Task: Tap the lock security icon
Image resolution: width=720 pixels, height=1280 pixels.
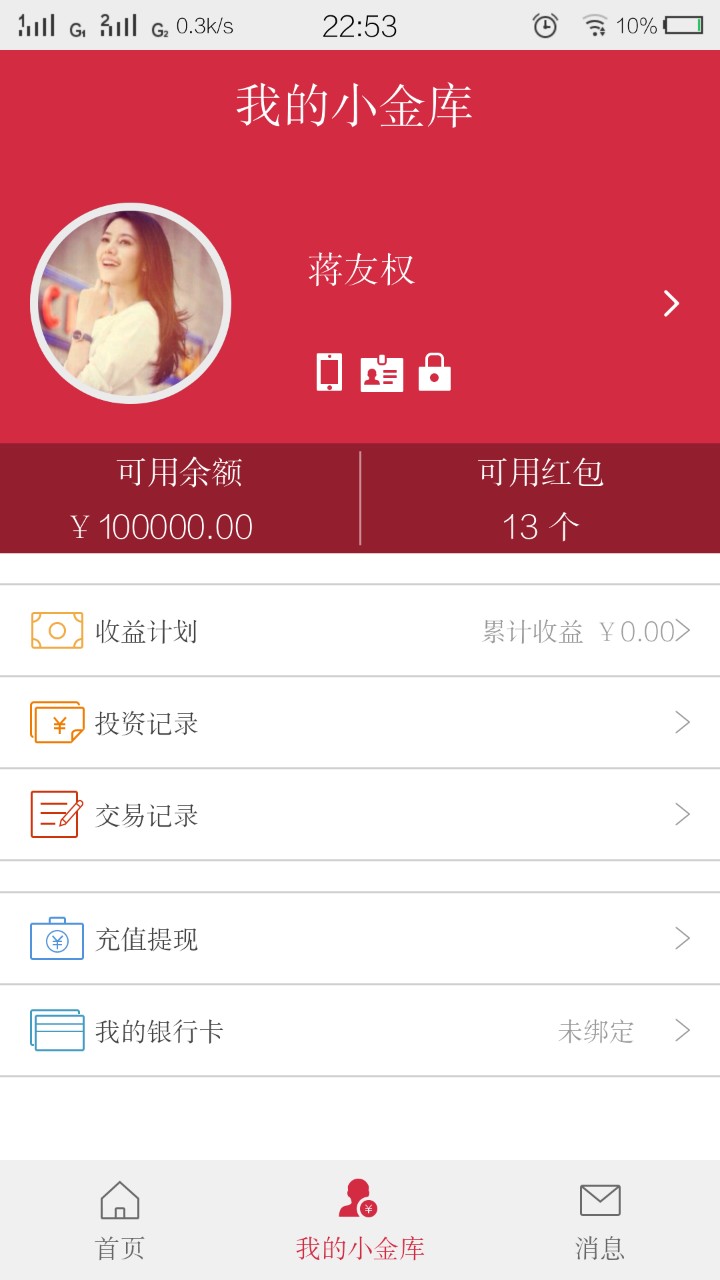Action: 434,372
